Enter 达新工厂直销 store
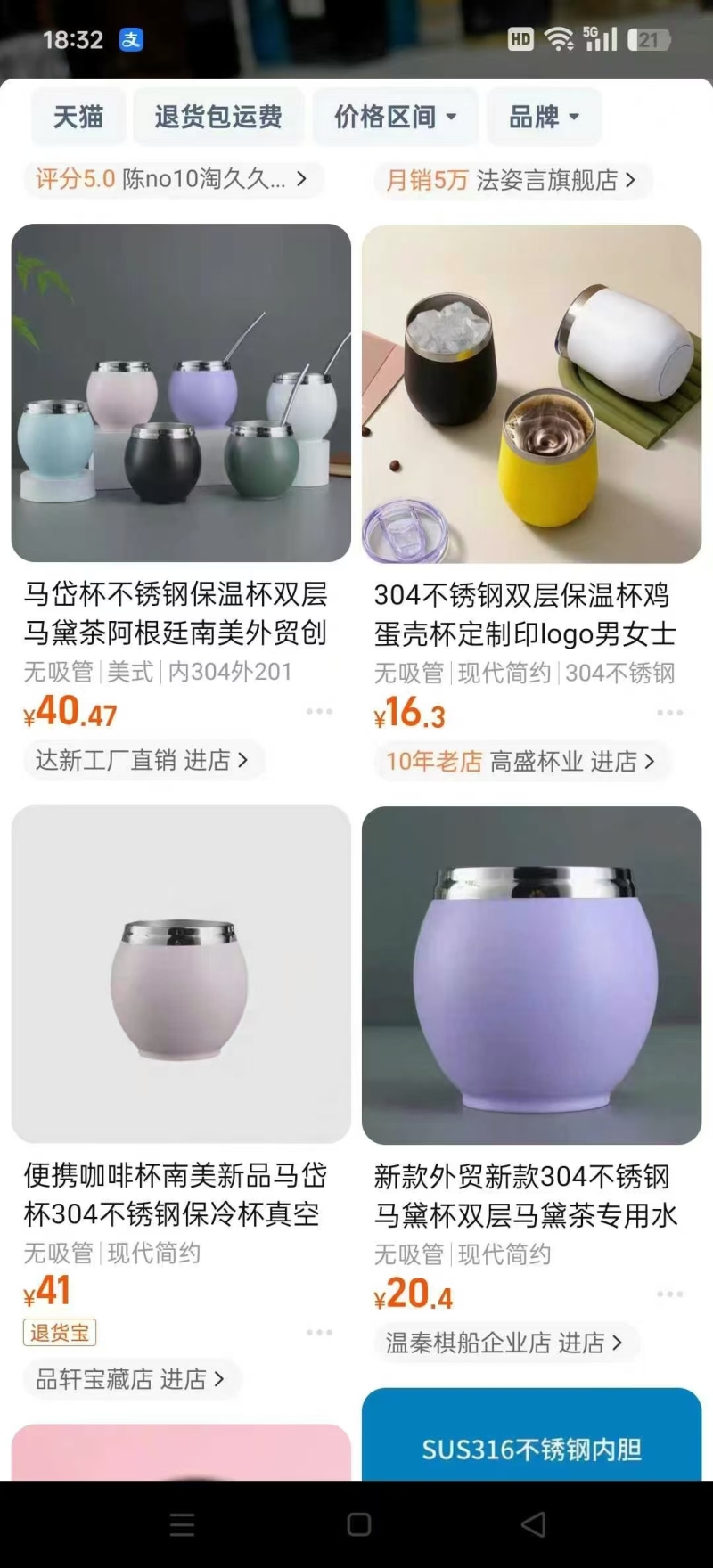 pyautogui.click(x=143, y=760)
